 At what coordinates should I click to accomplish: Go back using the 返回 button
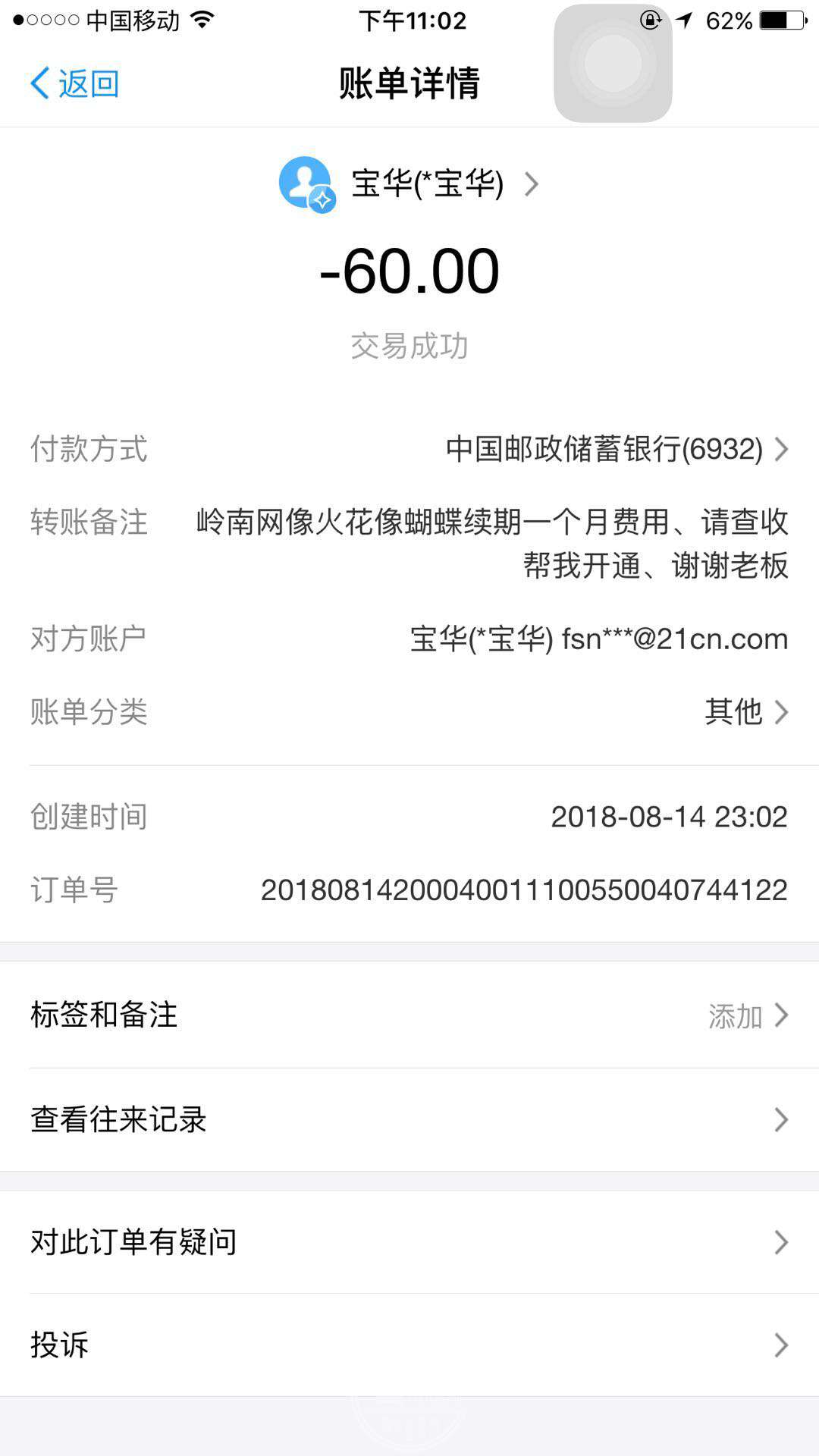74,83
